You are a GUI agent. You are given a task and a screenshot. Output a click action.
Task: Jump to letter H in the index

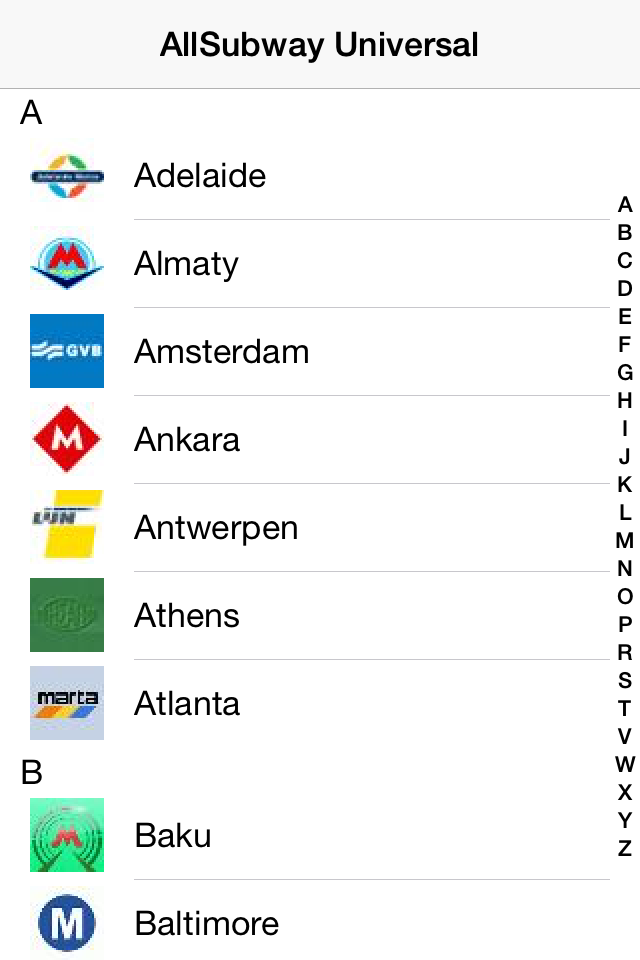[625, 401]
